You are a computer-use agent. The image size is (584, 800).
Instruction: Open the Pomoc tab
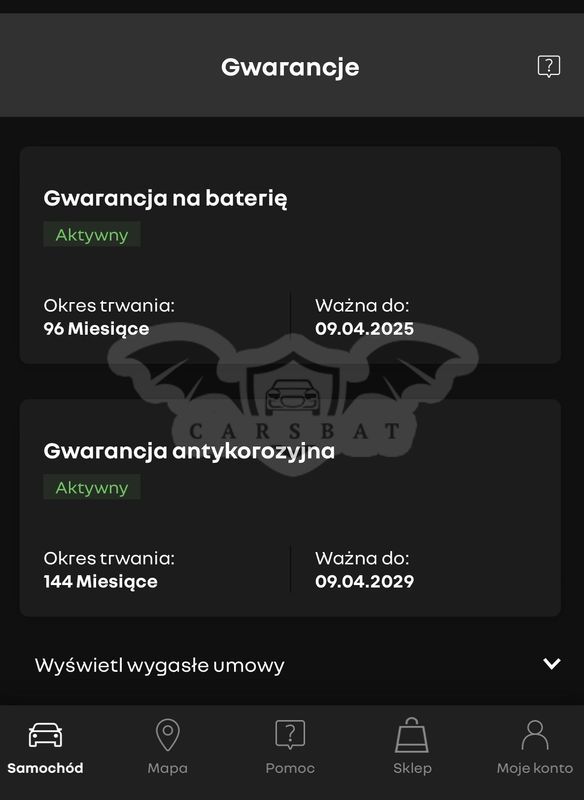(290, 748)
